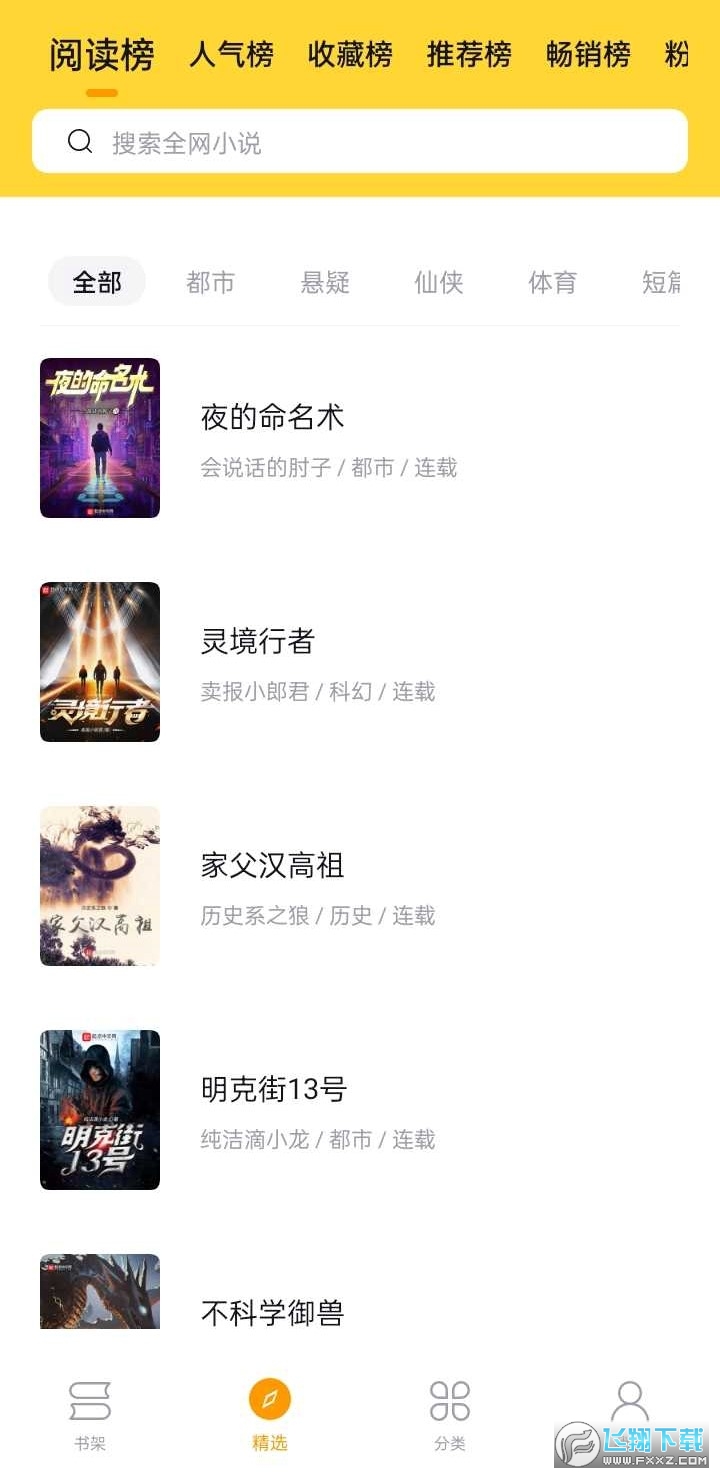
Task: Choose the 都市 category filter
Action: pyautogui.click(x=210, y=281)
